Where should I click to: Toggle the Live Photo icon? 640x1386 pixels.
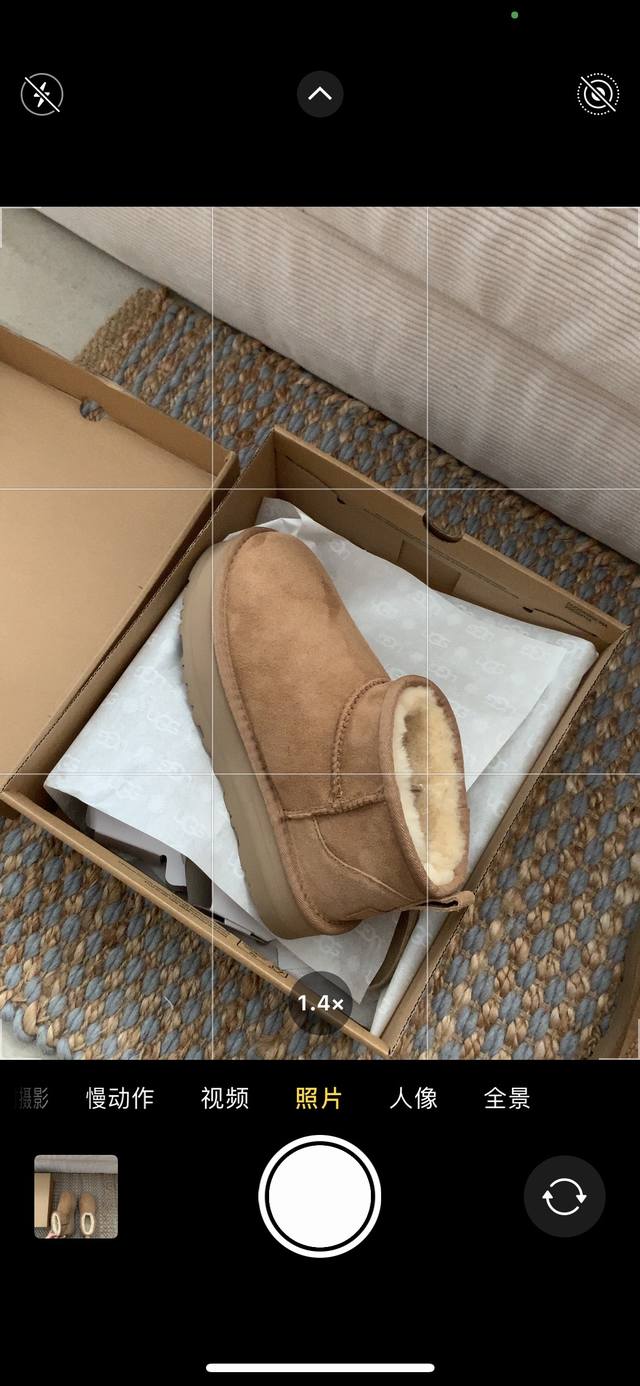tap(598, 94)
